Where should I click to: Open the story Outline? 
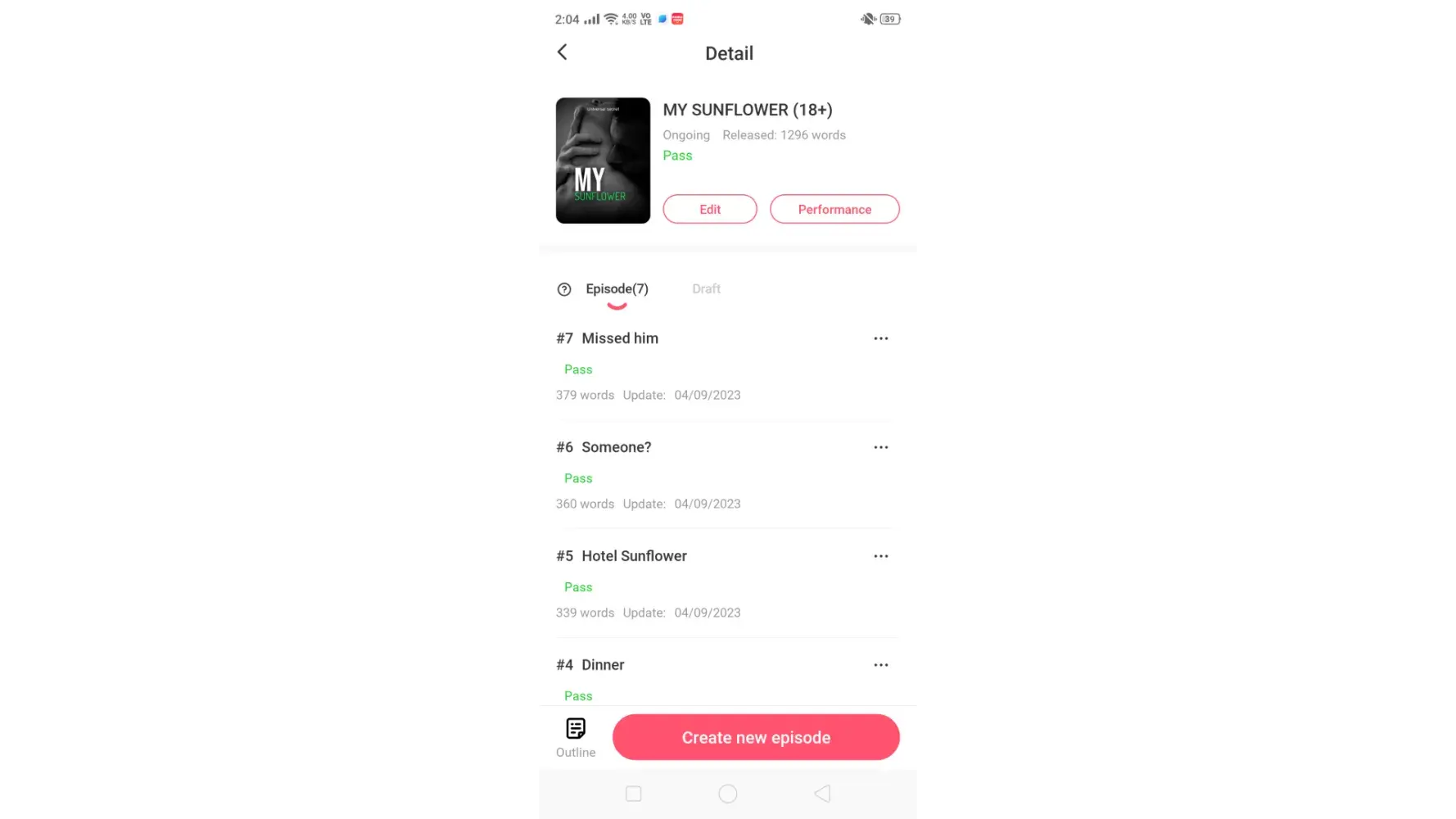pyautogui.click(x=576, y=737)
